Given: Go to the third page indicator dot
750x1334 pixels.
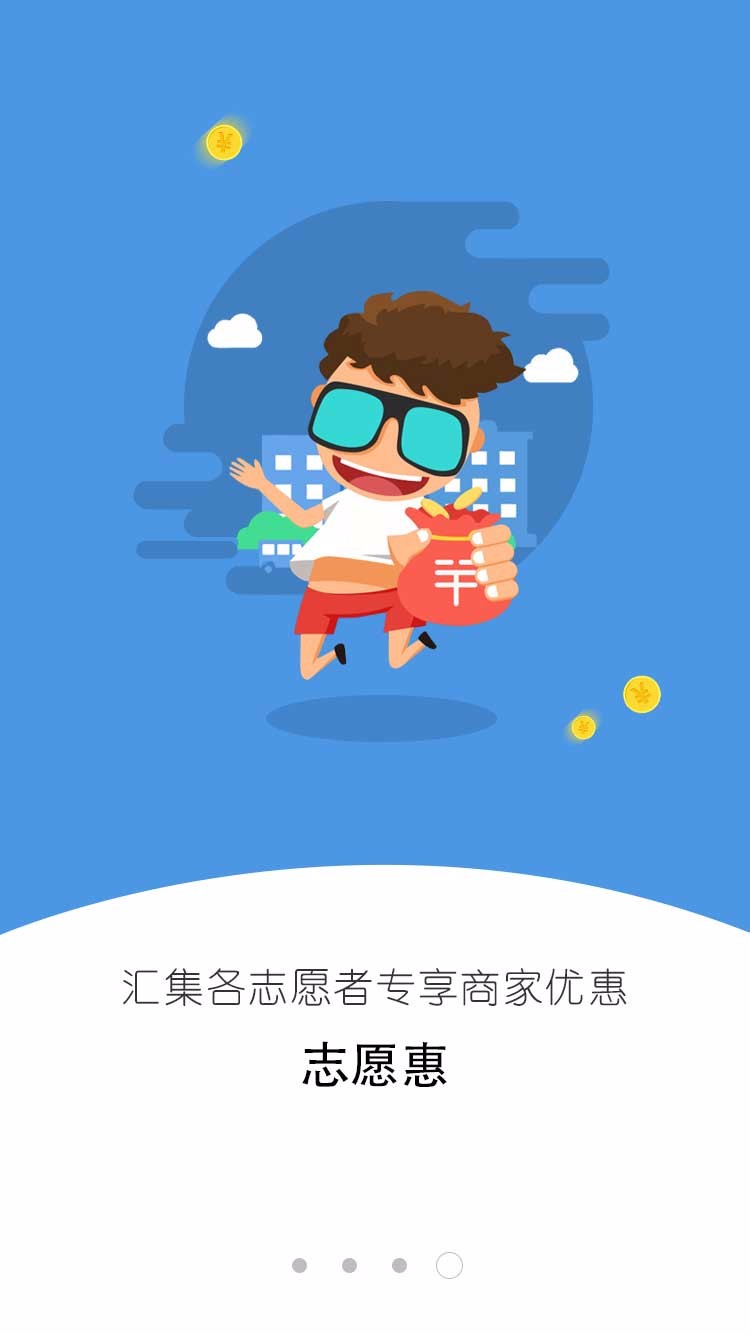Looking at the screenshot, I should pos(399,1265).
